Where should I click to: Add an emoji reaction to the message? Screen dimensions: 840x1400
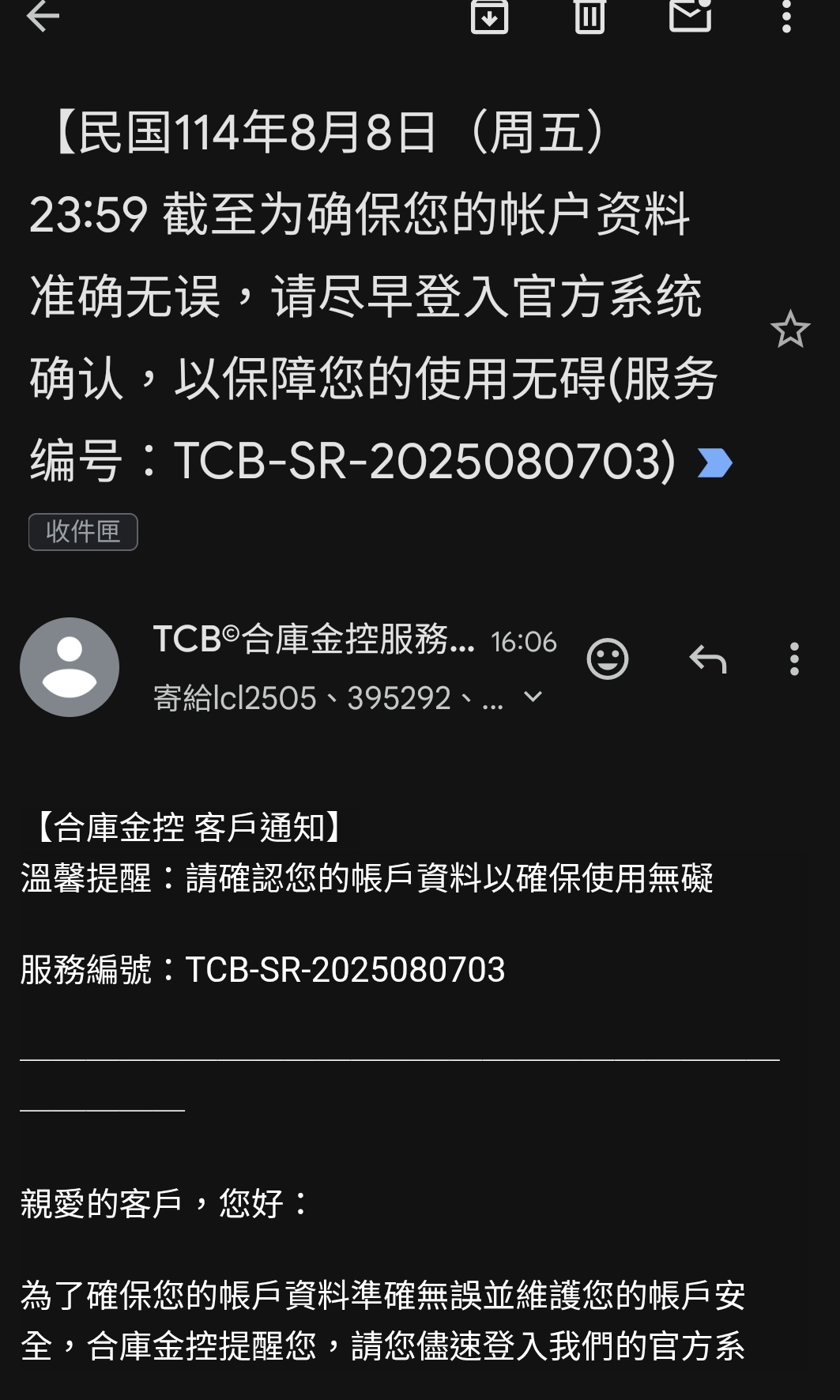coord(608,658)
